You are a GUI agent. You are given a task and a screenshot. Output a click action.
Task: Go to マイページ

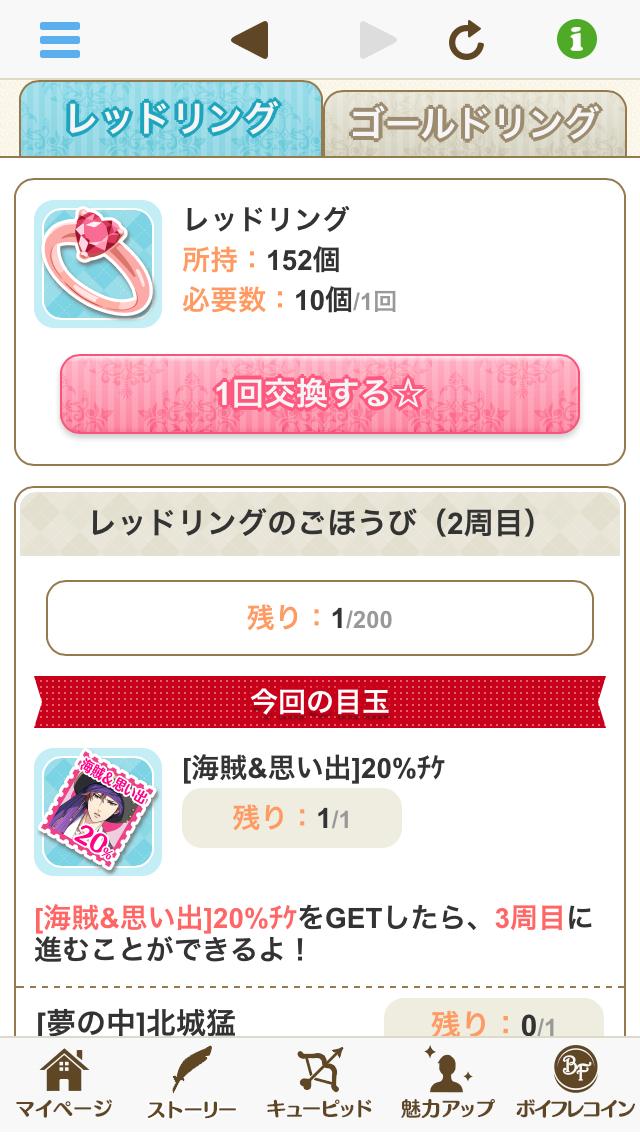[63, 1084]
